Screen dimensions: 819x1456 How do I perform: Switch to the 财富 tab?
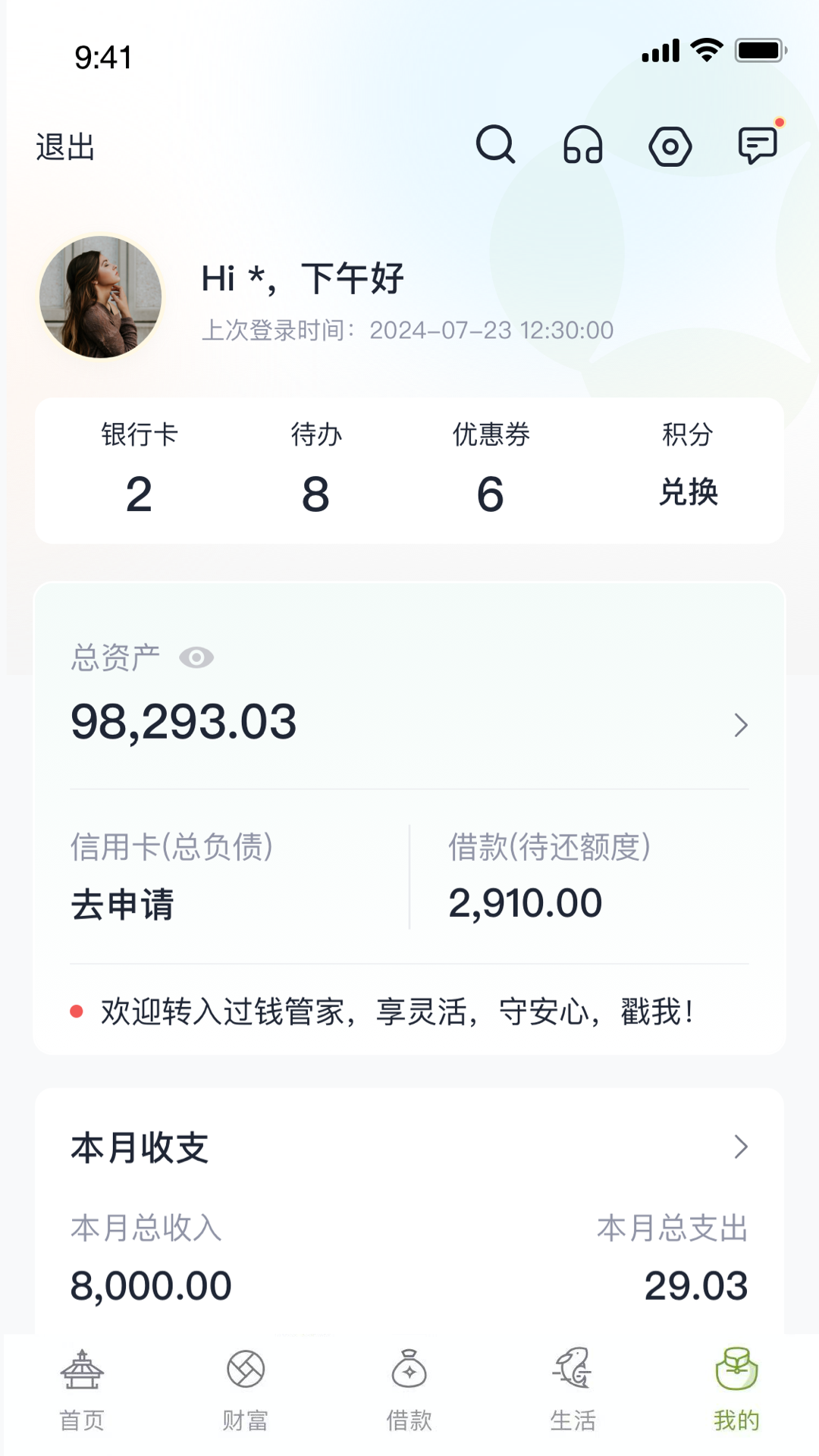244,1395
